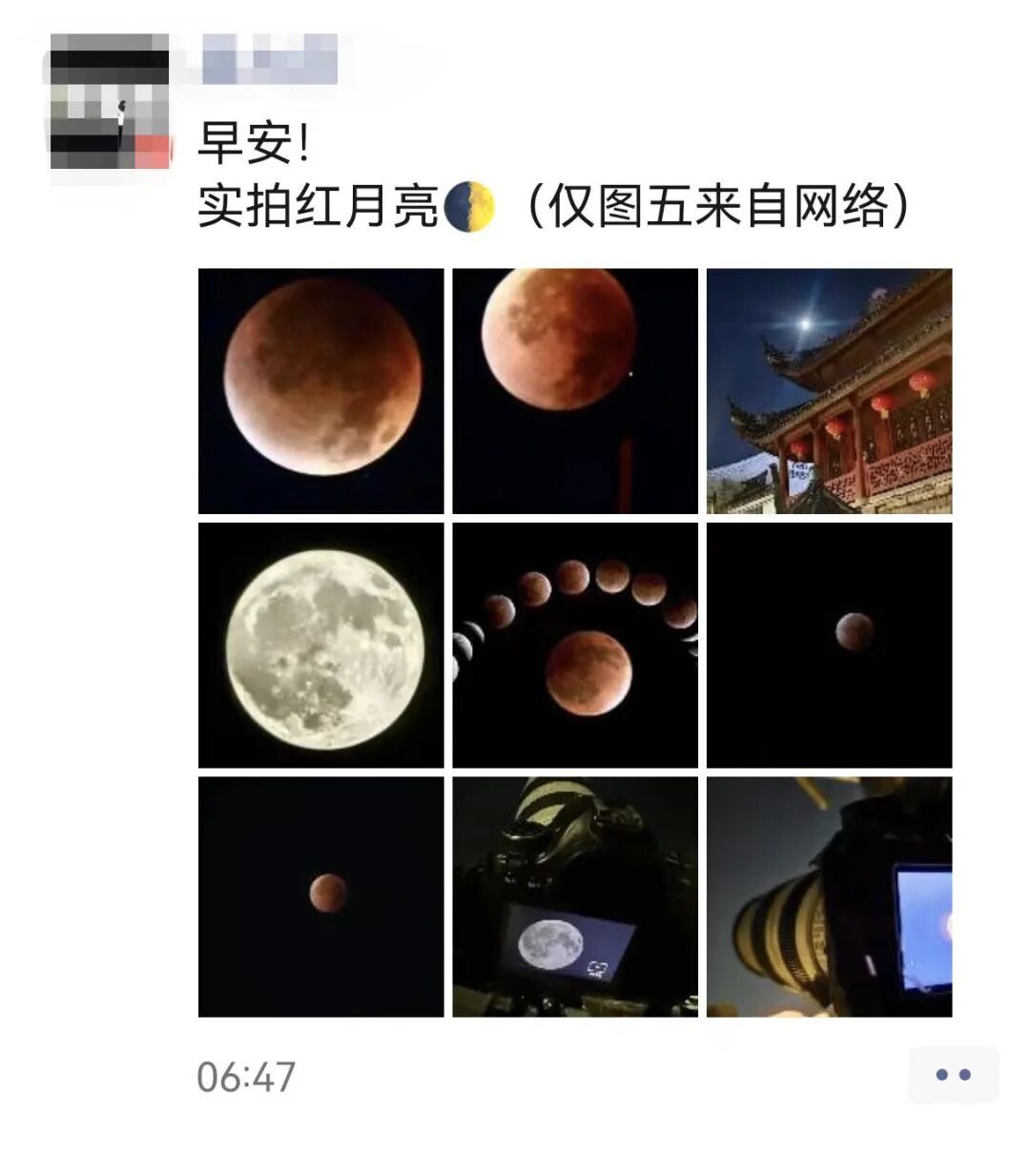Image resolution: width=1030 pixels, height=1176 pixels.
Task: View the tiny centered red moon photo
Action: pyautogui.click(x=321, y=897)
